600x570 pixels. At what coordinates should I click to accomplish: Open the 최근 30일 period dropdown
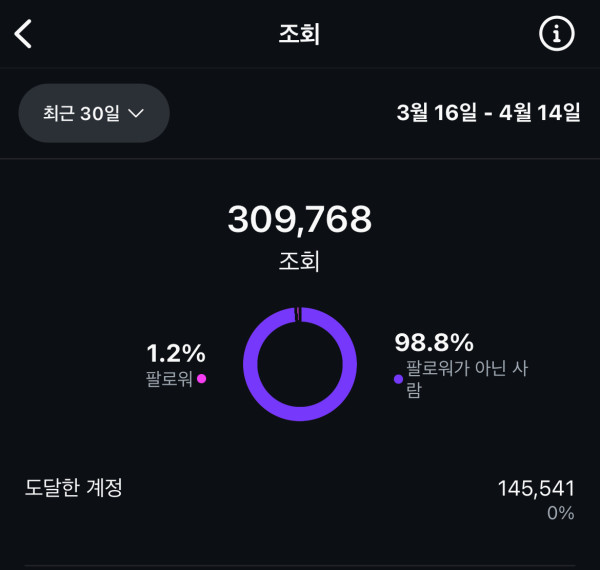click(x=94, y=113)
